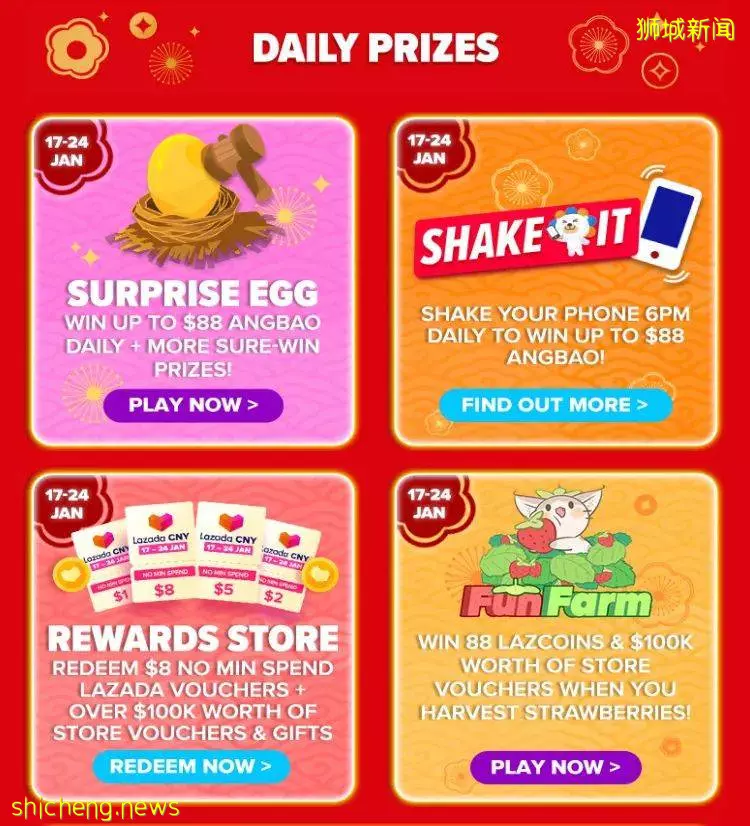Tap Redeem Now in Rewards Store
The height and width of the screenshot is (826, 750).
191,766
